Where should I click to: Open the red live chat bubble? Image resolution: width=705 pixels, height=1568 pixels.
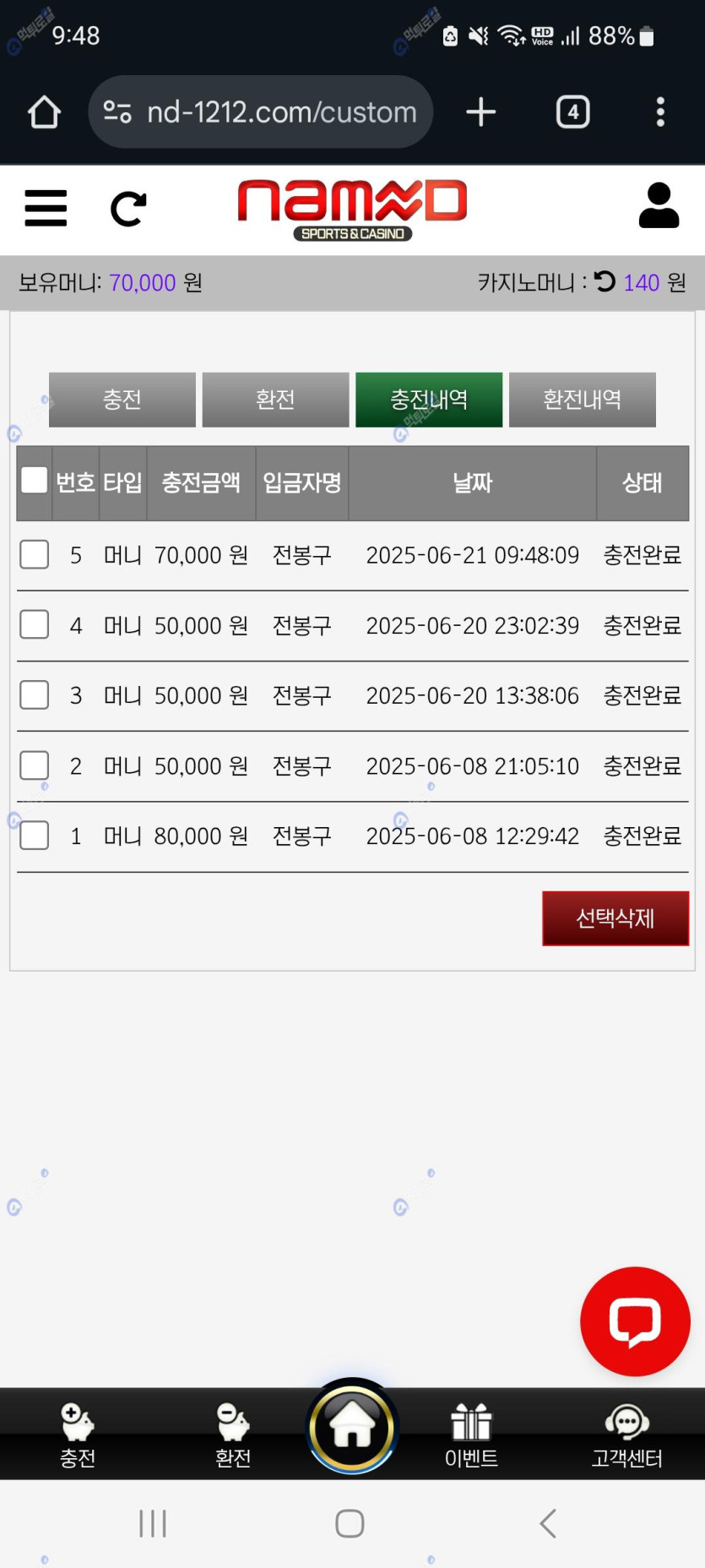click(635, 1321)
